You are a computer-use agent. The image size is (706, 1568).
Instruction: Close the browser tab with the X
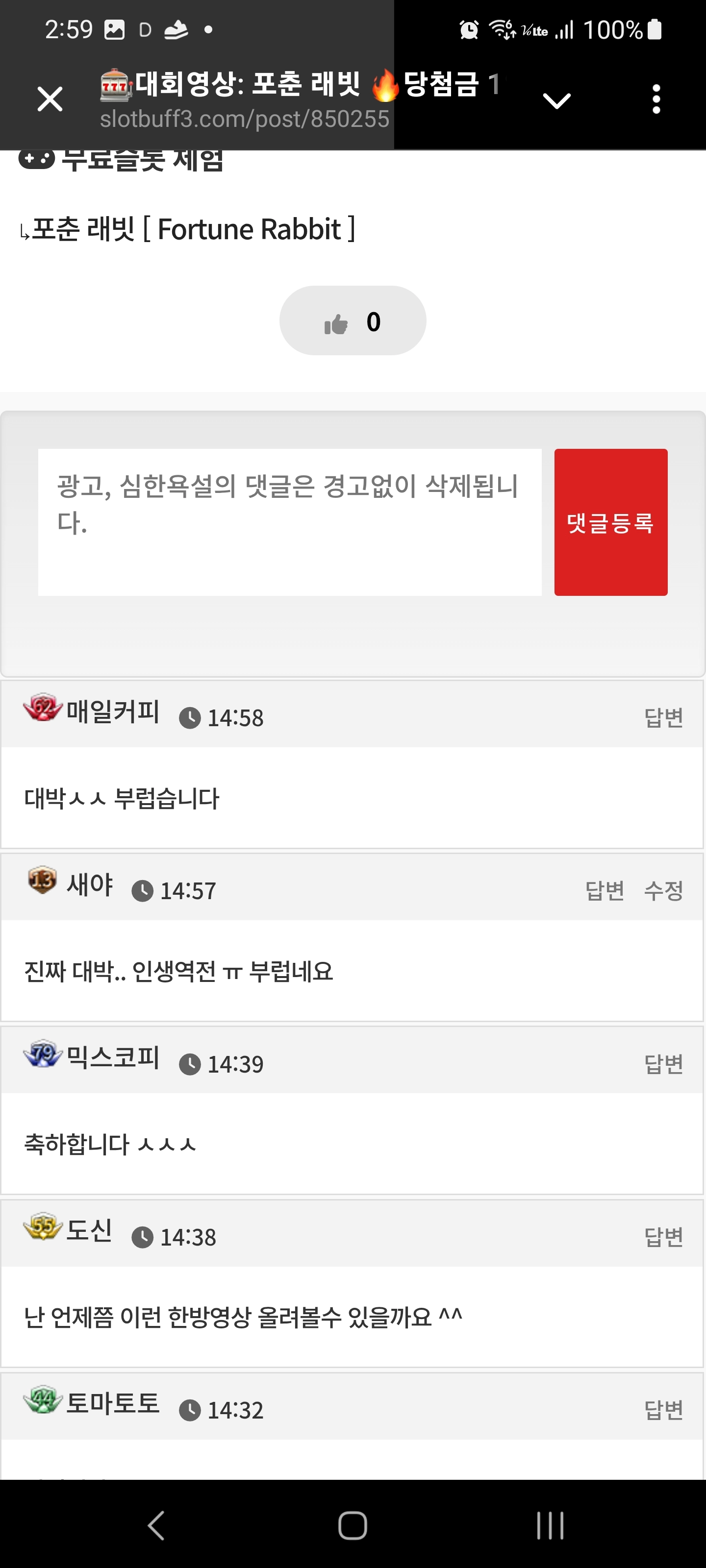click(50, 99)
